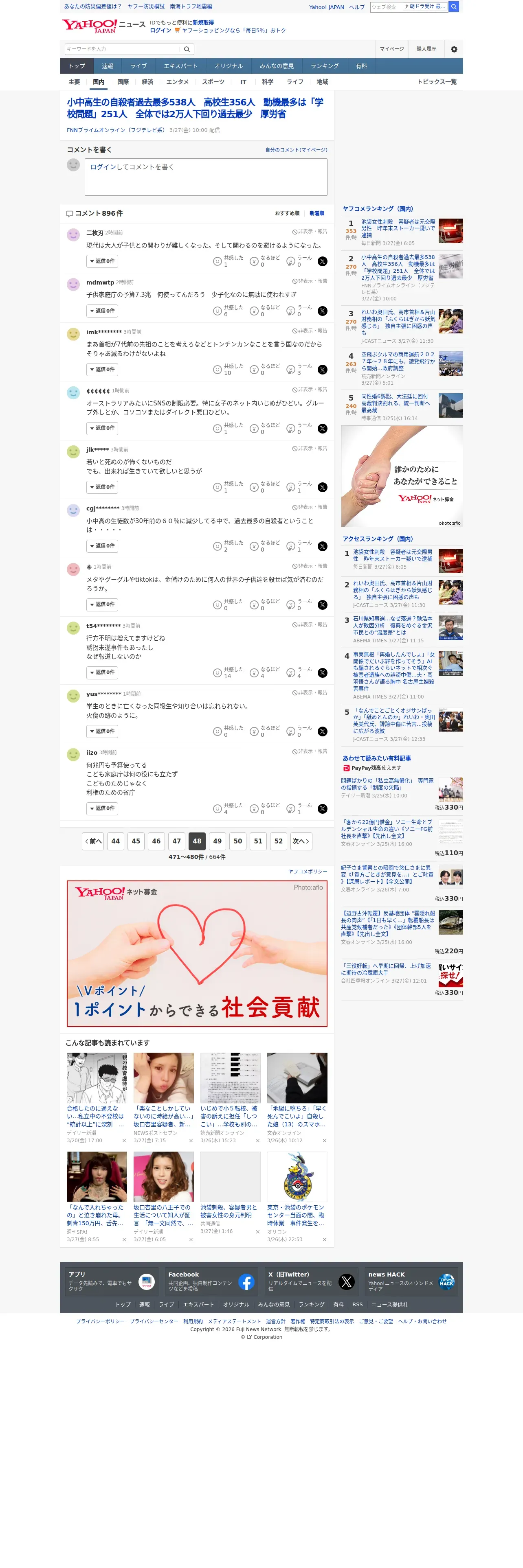Sort comments by おすすめ順
Screen dimensions: 523x1568
[287, 214]
